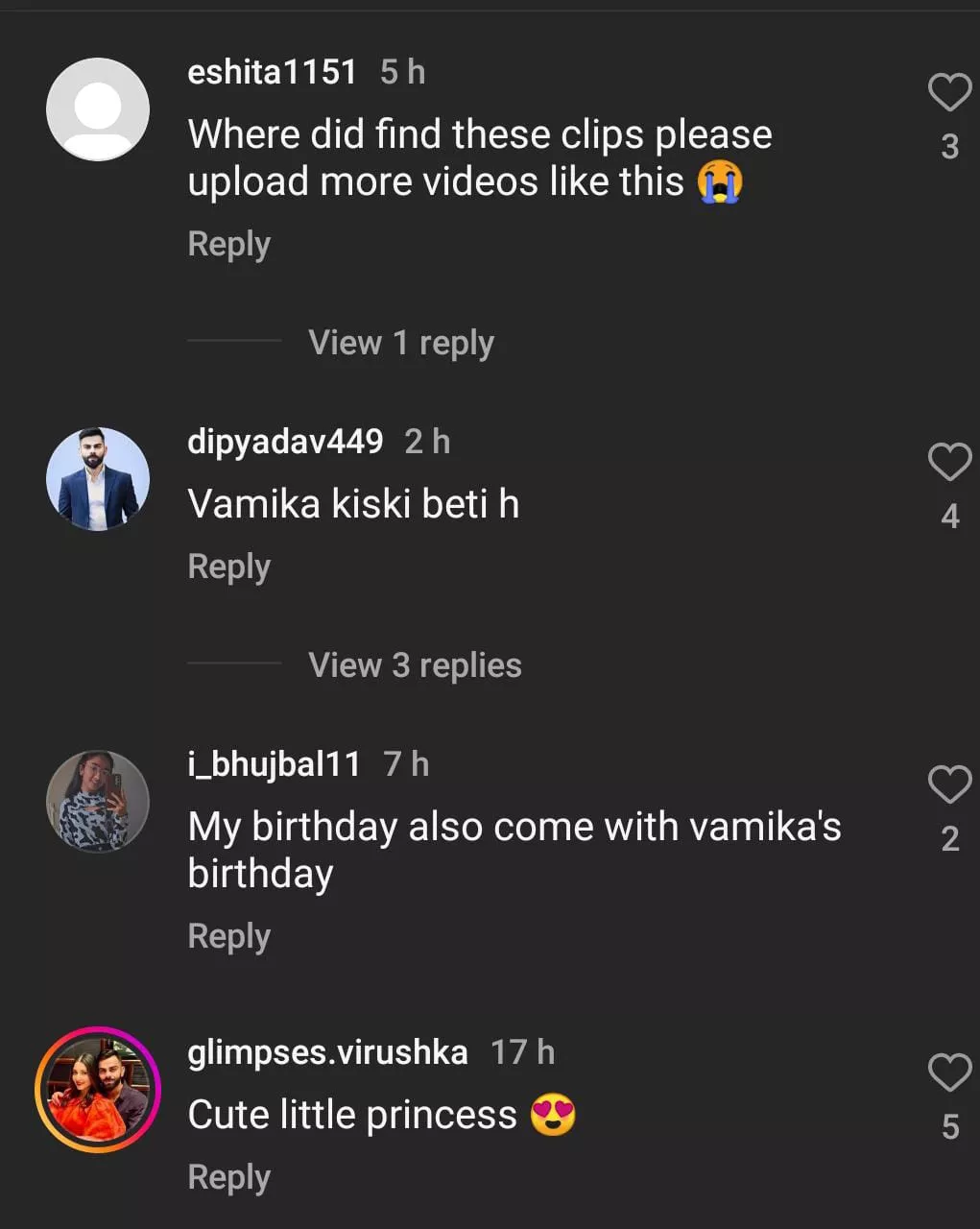
Task: Open the glimpses.virushka username link
Action: 327,1052
